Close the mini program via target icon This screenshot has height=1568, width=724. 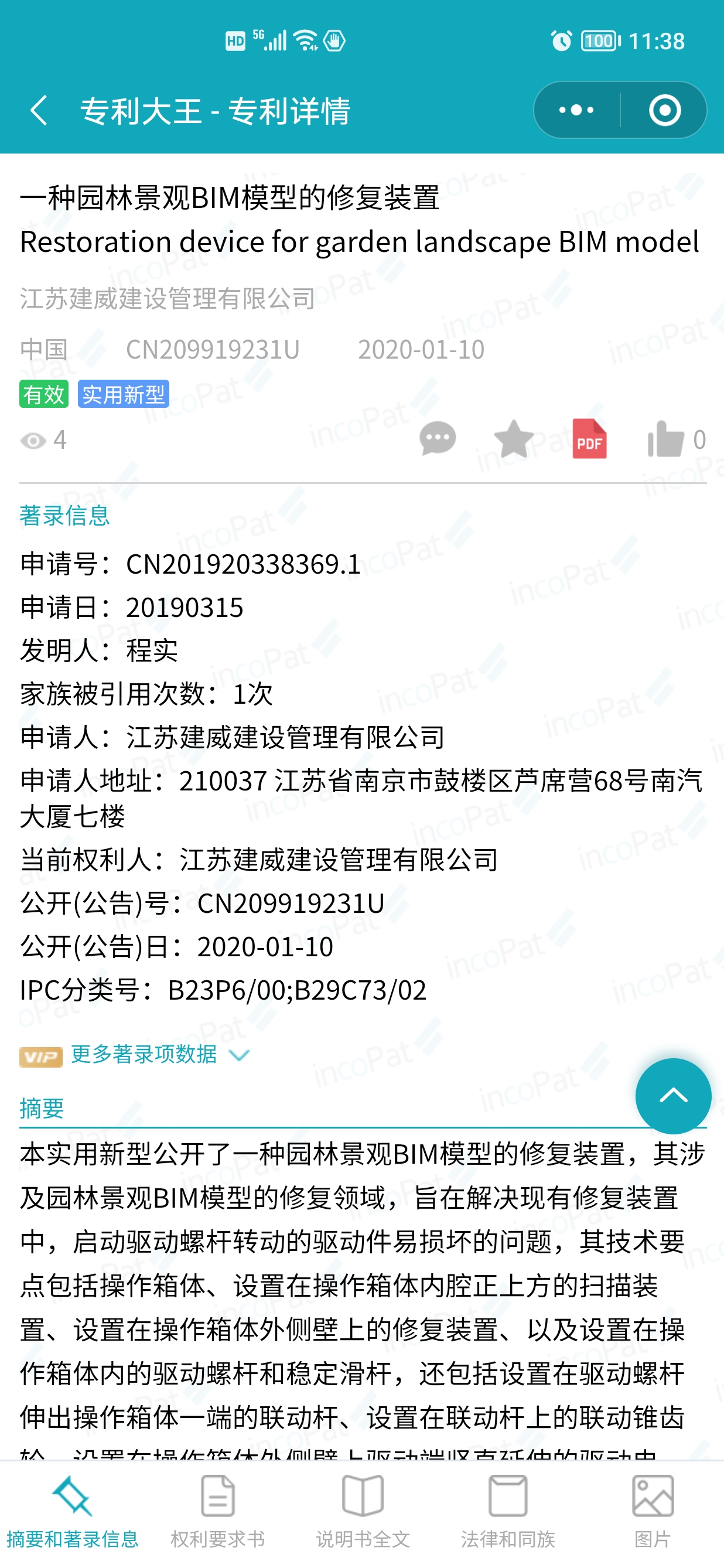[664, 111]
